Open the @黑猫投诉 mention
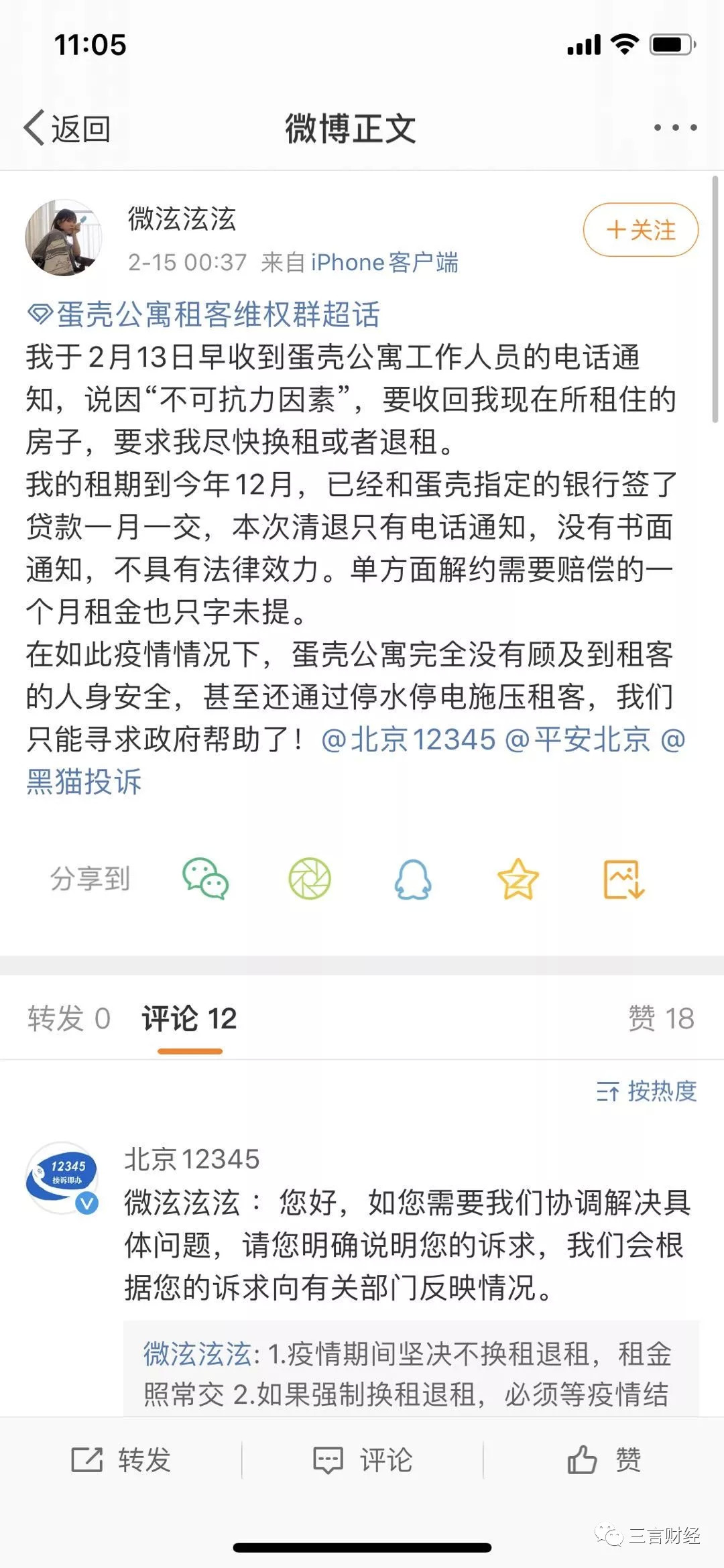This screenshot has height=1568, width=724. (84, 782)
